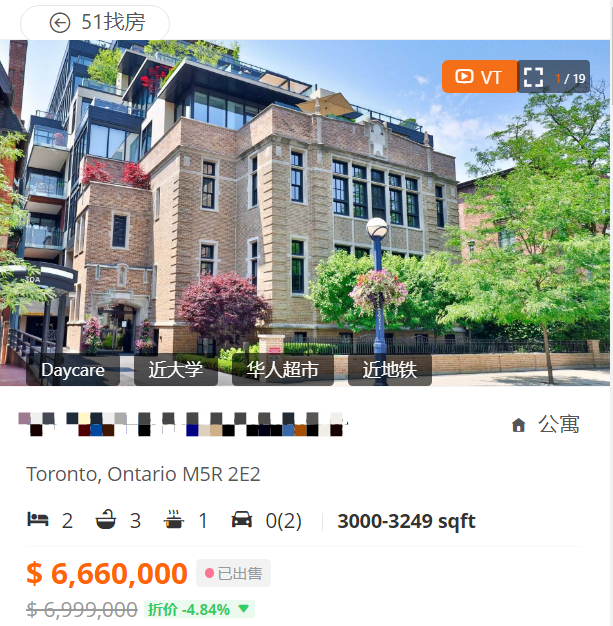Select the 近地铁 tag
The height and width of the screenshot is (626, 613).
(389, 370)
